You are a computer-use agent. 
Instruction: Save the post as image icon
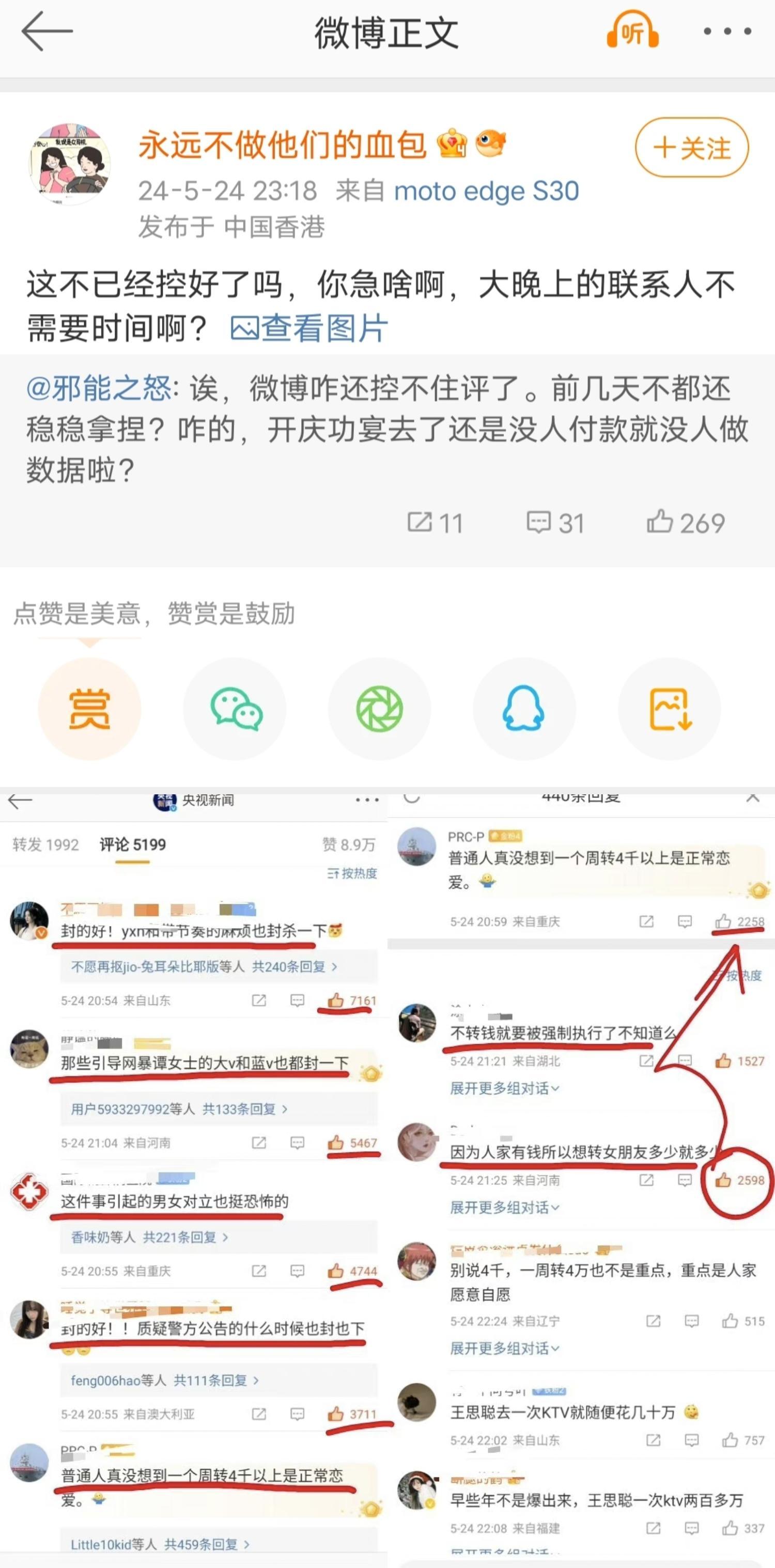click(x=670, y=709)
